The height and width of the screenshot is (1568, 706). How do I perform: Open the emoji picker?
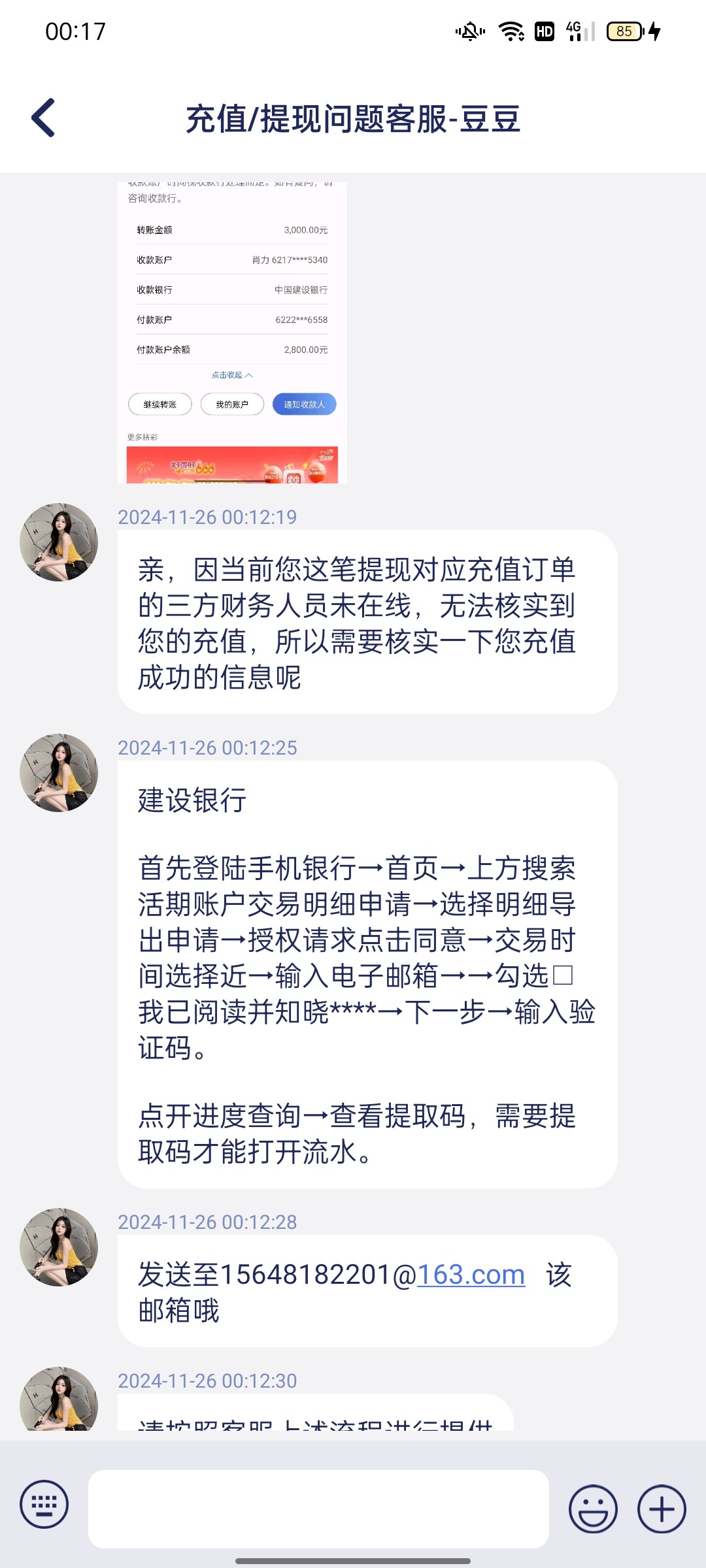[x=593, y=1509]
